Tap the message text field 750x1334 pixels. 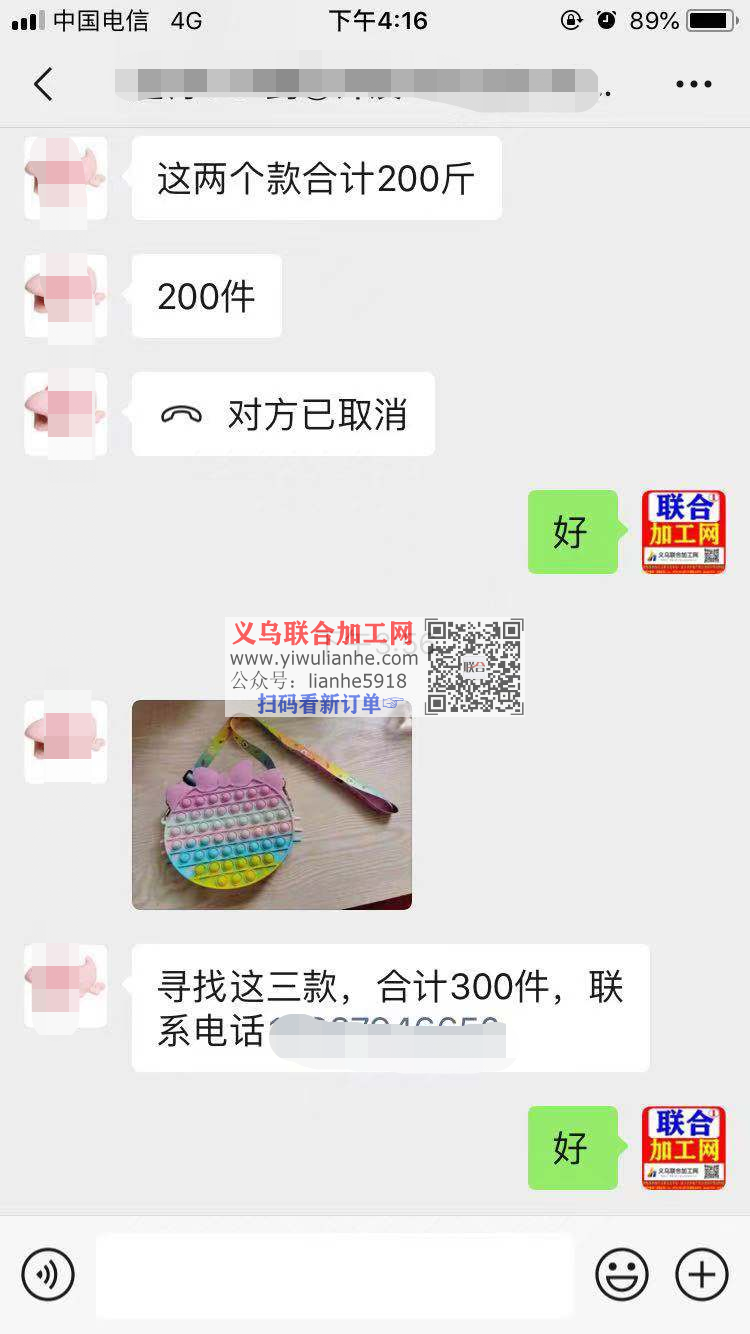[334, 1275]
